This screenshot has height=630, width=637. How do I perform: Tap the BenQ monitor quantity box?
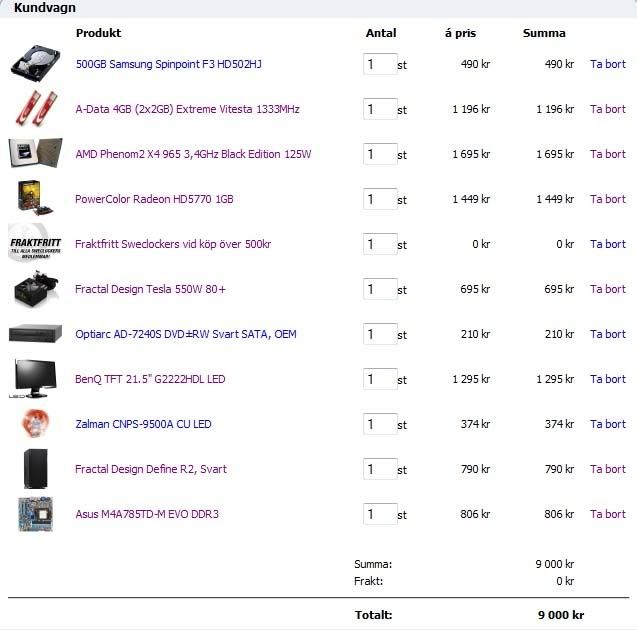tap(380, 379)
